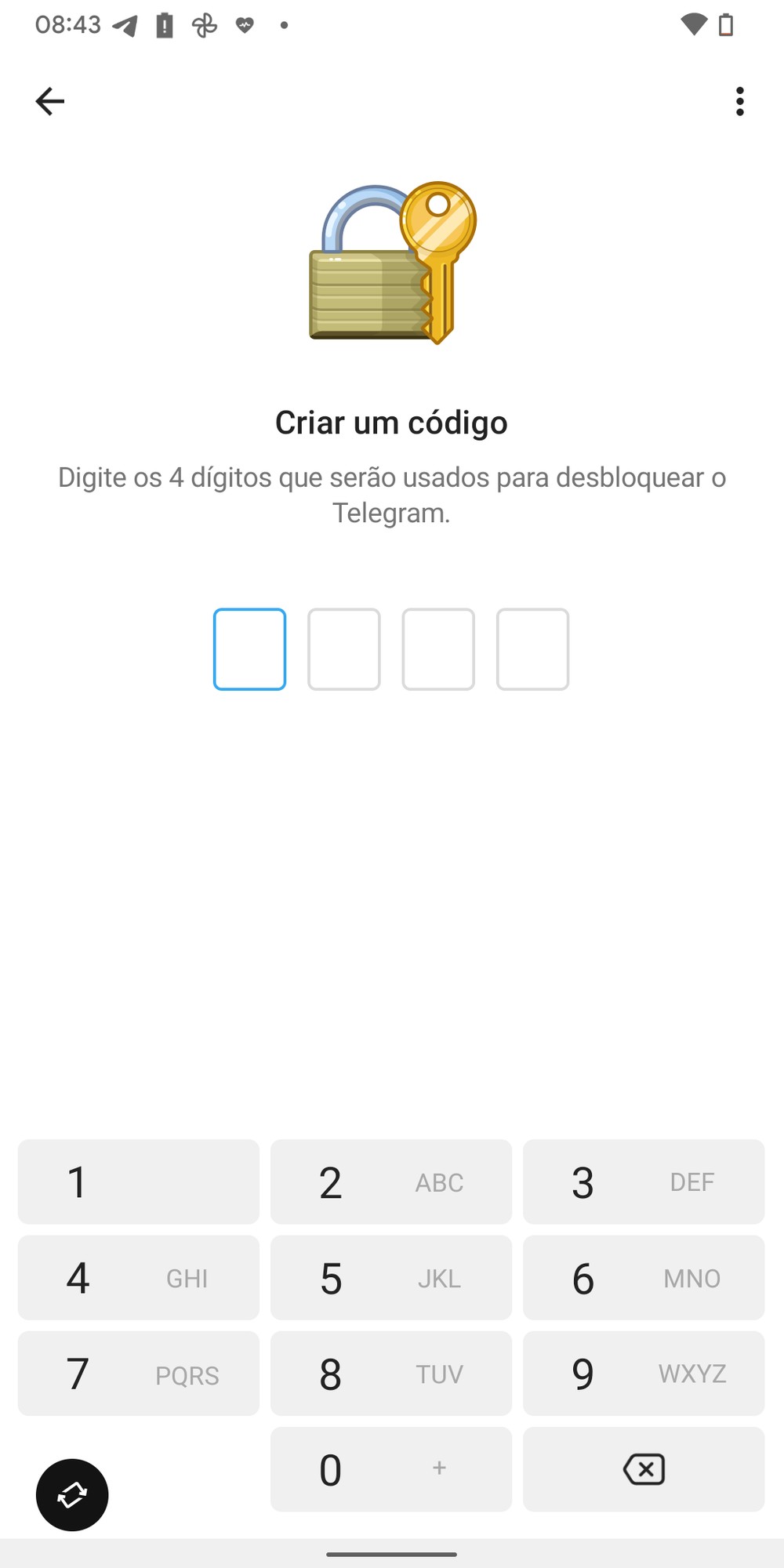The height and width of the screenshot is (1568, 784).
Task: Open the three-dot overflow menu
Action: coord(739,101)
